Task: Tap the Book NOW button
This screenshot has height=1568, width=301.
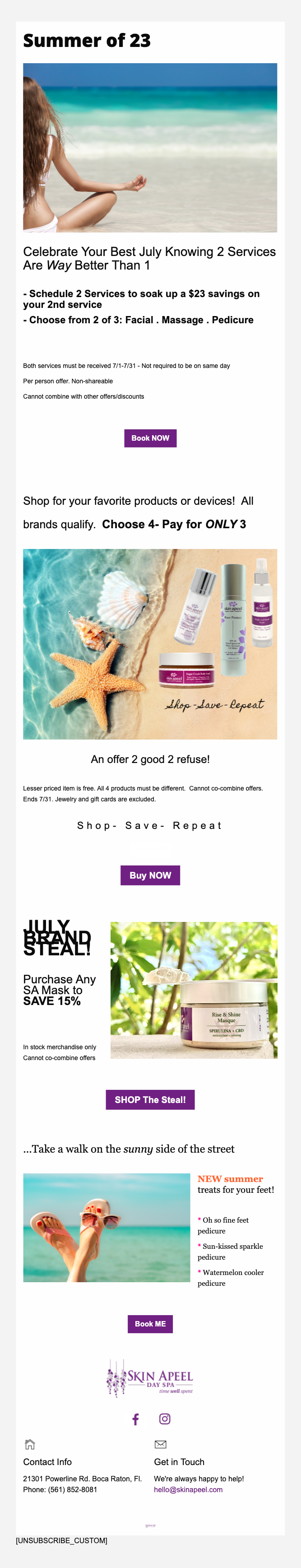Action: pos(150,437)
